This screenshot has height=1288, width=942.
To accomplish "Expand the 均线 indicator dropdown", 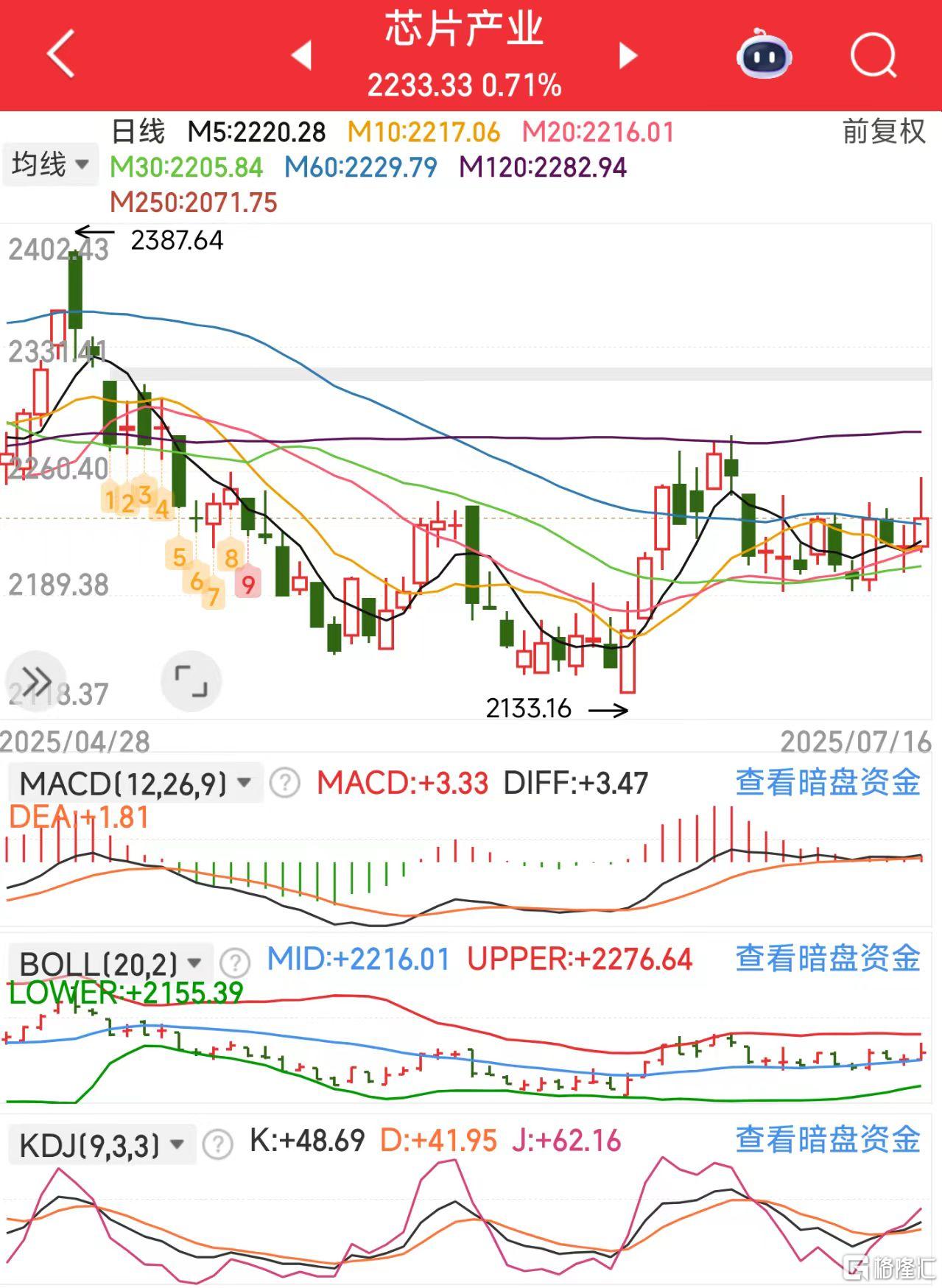I will 50,163.
